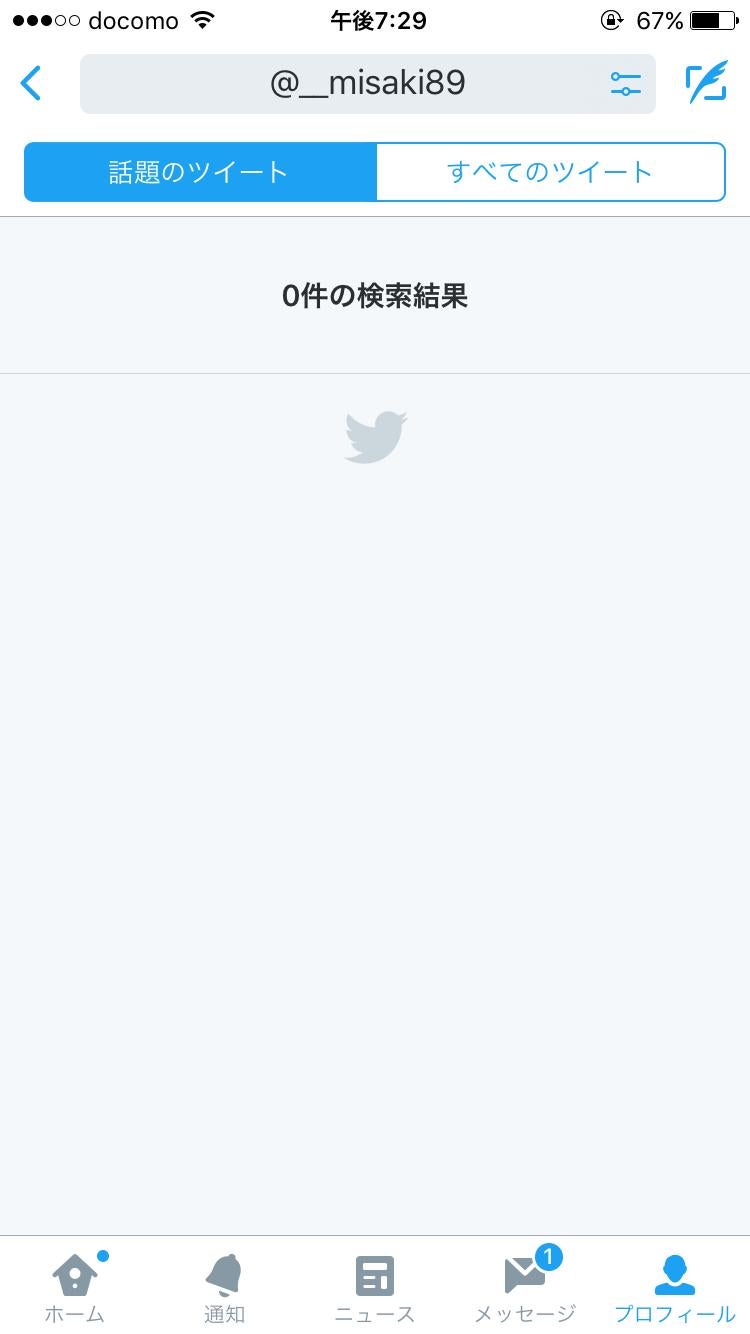Compose a new tweet
The width and height of the screenshot is (750, 1334).
[706, 83]
